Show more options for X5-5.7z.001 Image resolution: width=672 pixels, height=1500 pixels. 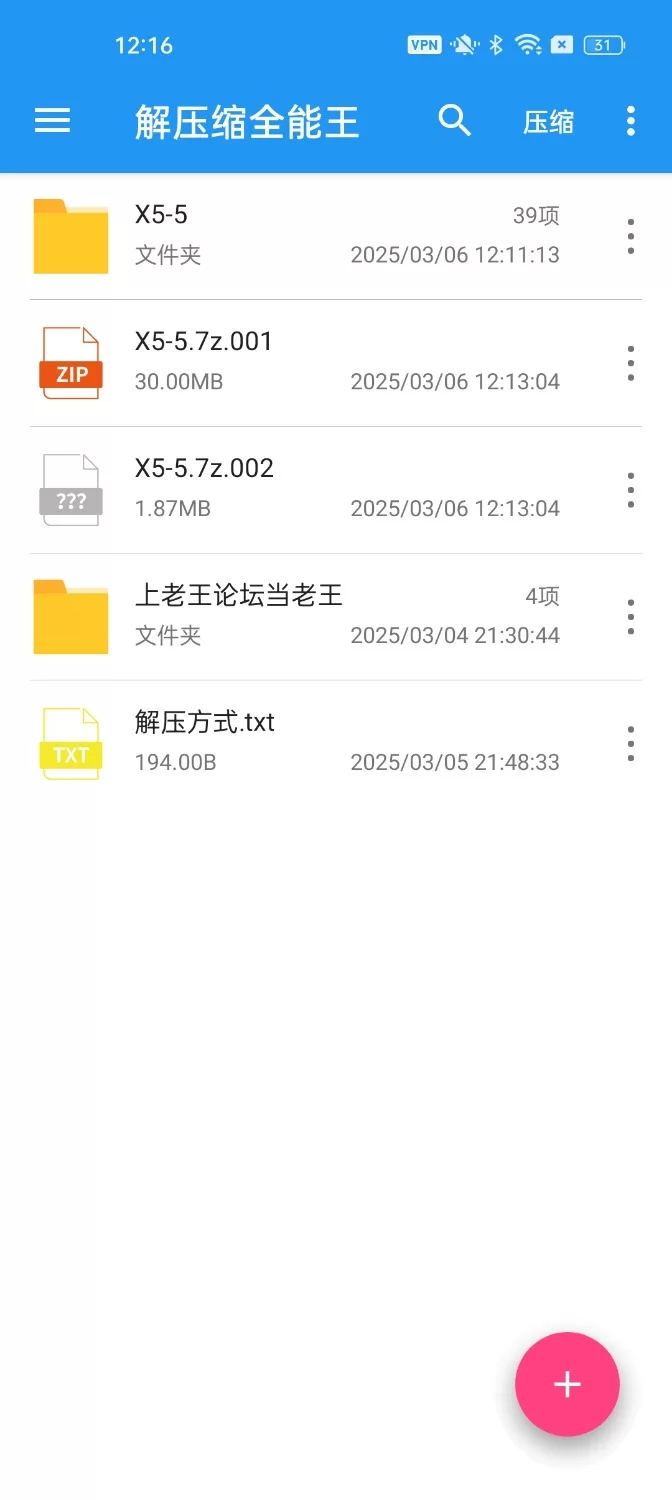[x=630, y=363]
